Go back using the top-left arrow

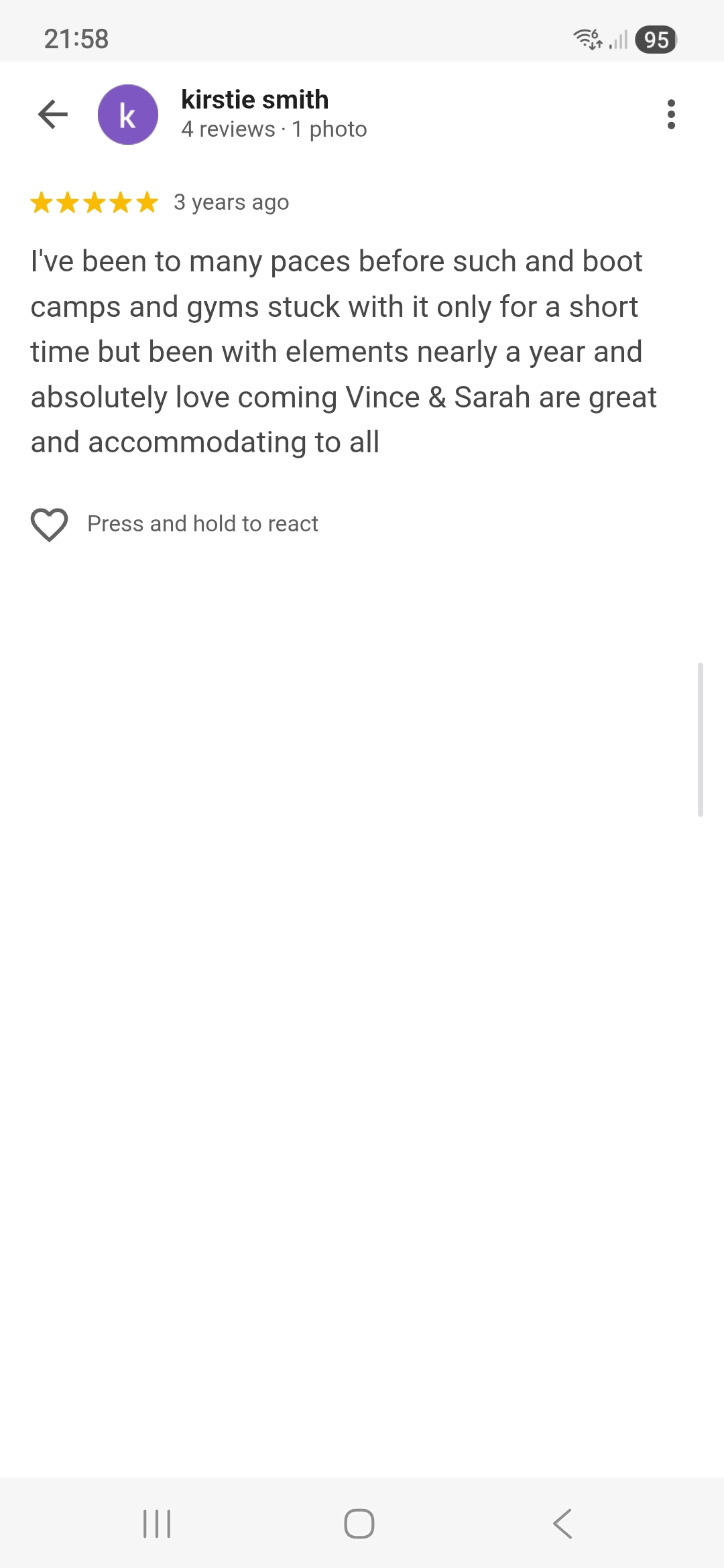pyautogui.click(x=53, y=114)
